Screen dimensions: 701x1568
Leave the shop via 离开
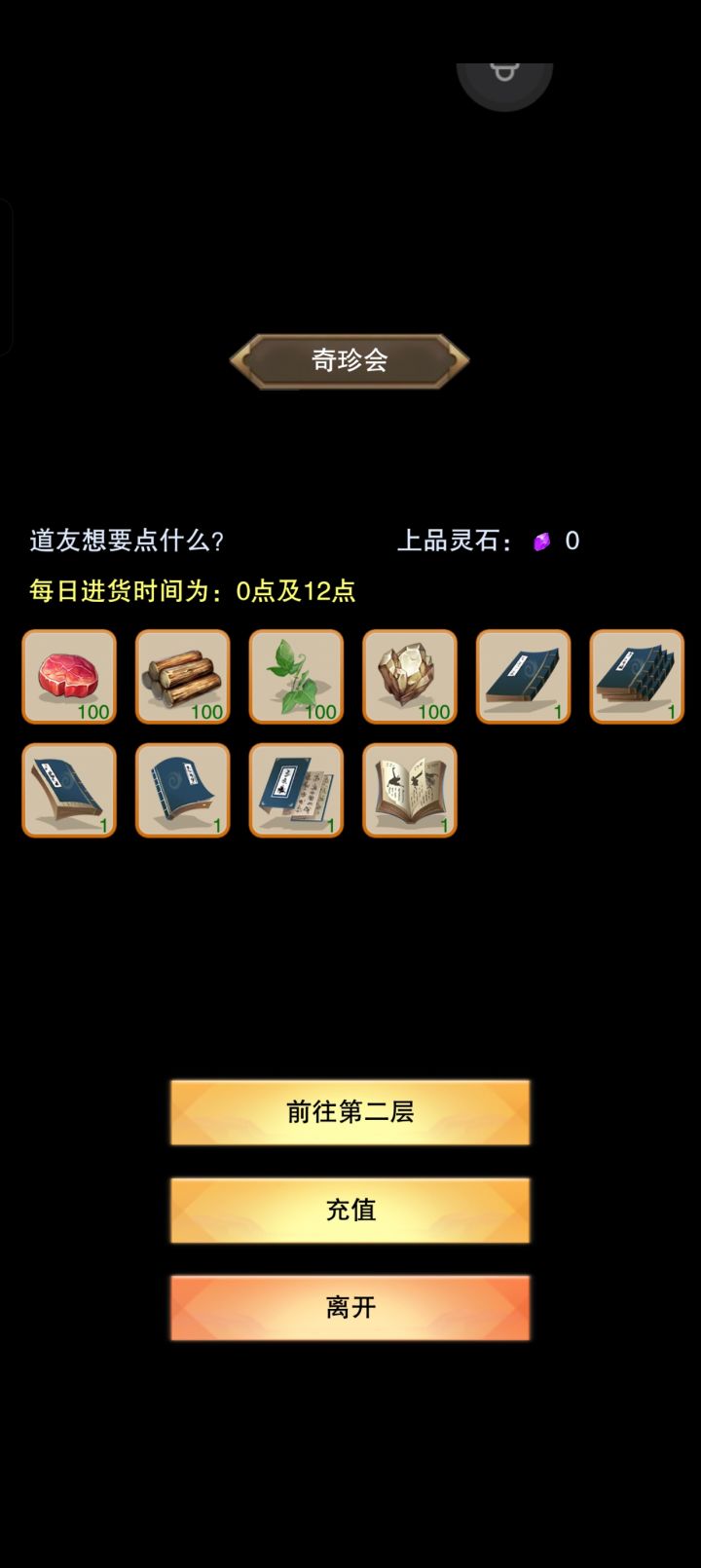pos(350,1308)
